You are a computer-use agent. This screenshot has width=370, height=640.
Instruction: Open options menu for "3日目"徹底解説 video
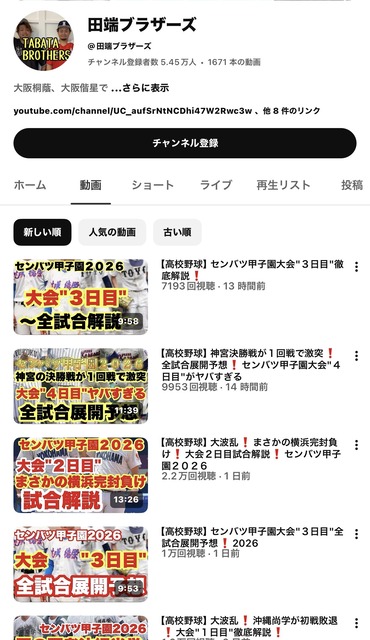tap(357, 267)
